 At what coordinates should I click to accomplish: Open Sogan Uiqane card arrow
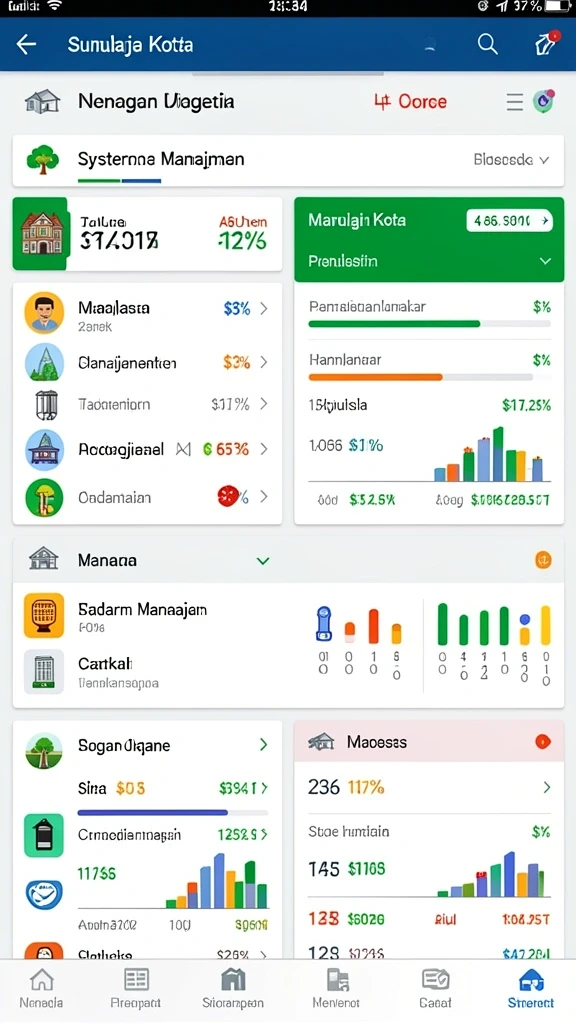[263, 744]
